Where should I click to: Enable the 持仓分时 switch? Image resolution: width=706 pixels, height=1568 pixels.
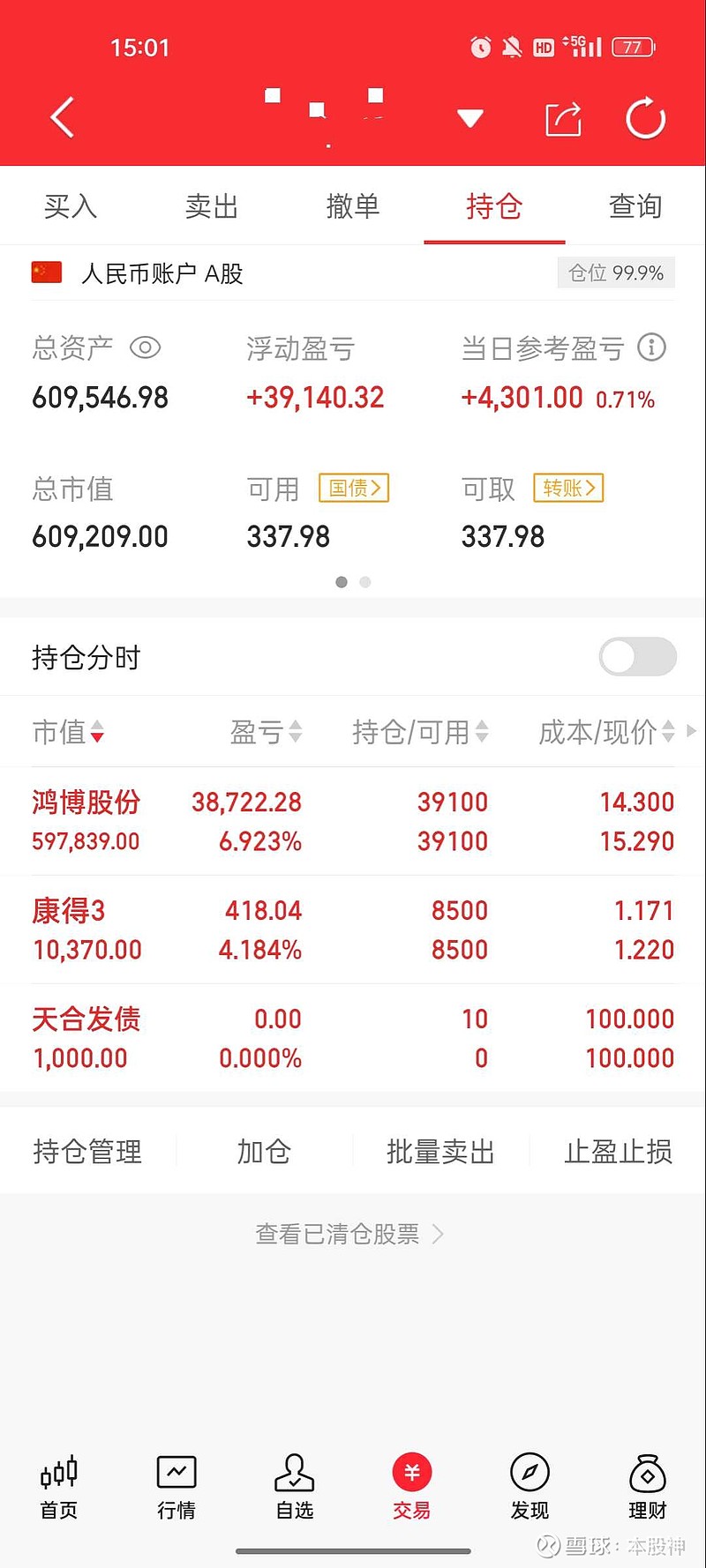point(637,657)
